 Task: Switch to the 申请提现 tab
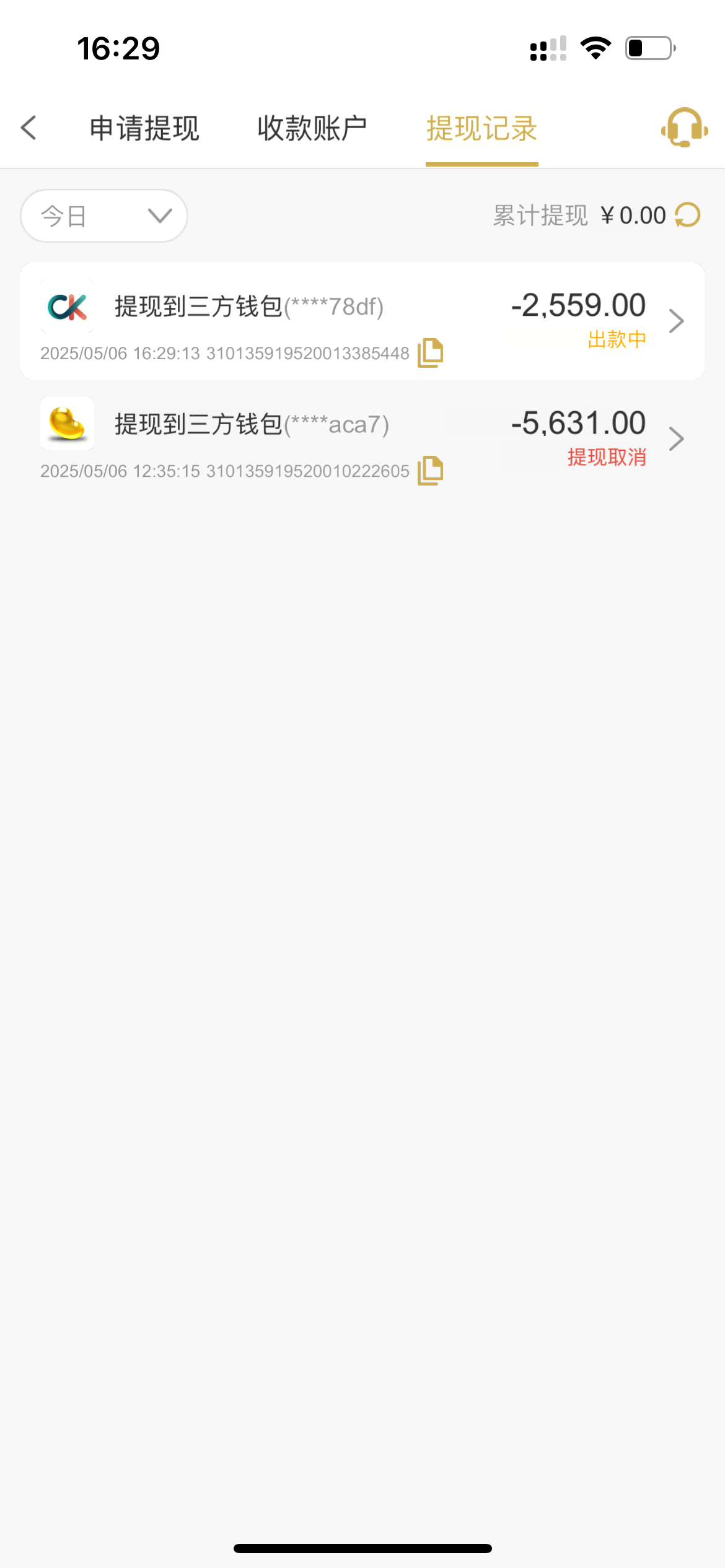point(144,127)
